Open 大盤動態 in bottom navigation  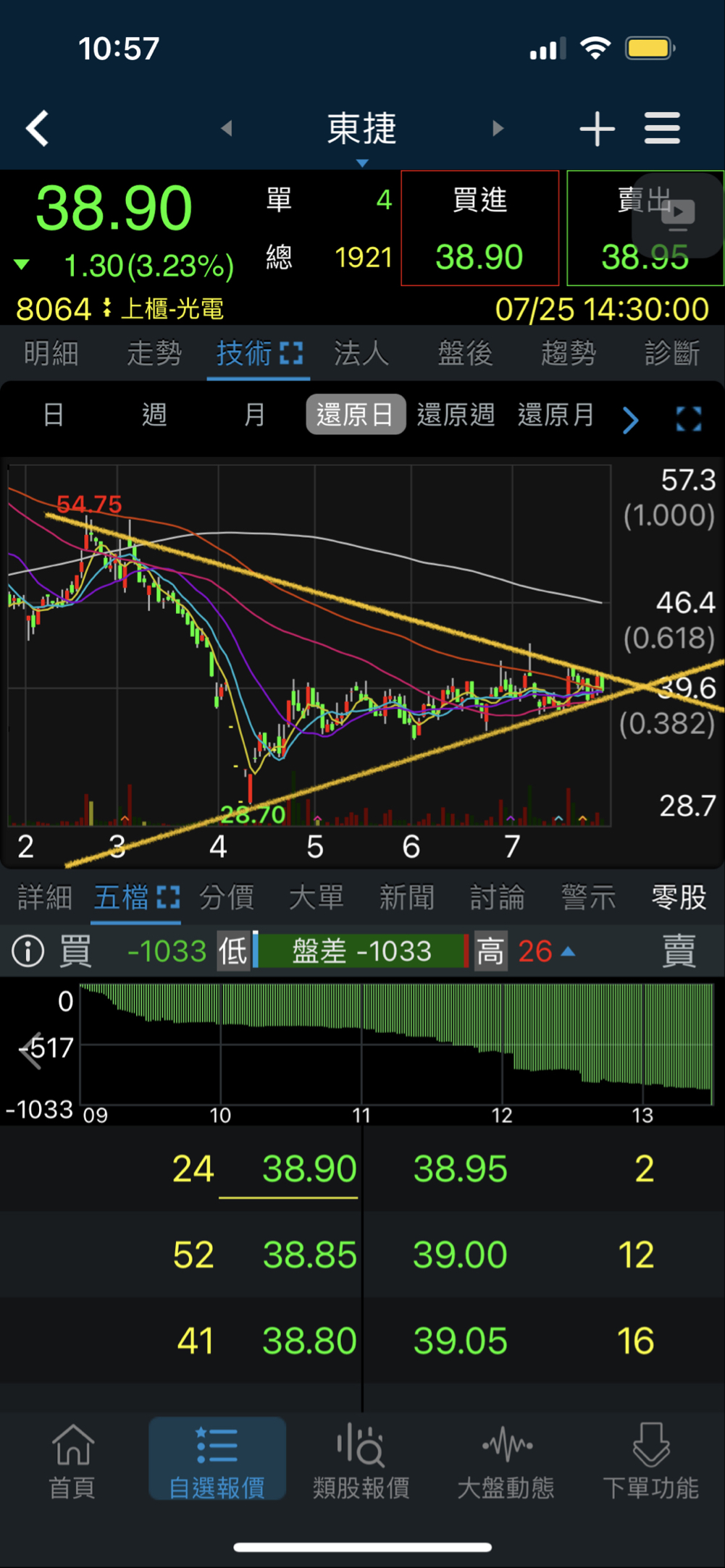pos(506,1459)
